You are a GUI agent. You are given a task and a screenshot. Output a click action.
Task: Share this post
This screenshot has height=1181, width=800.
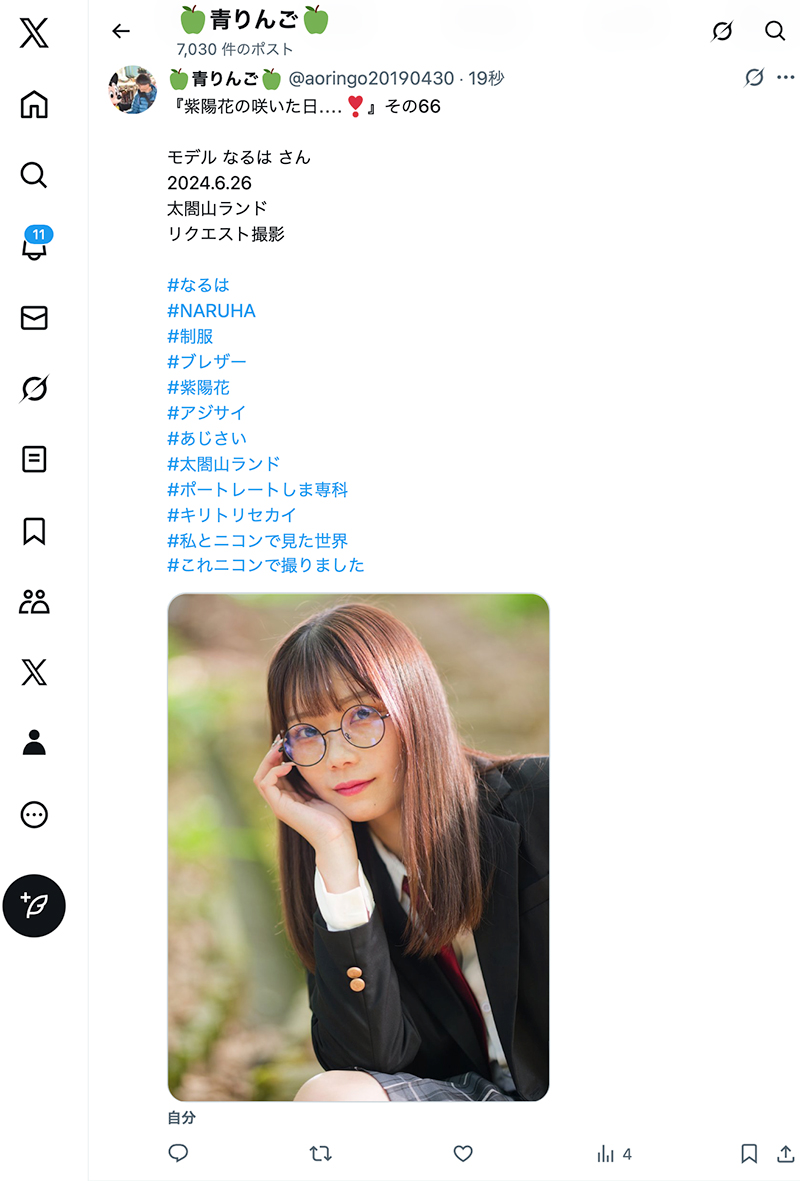tap(786, 1153)
